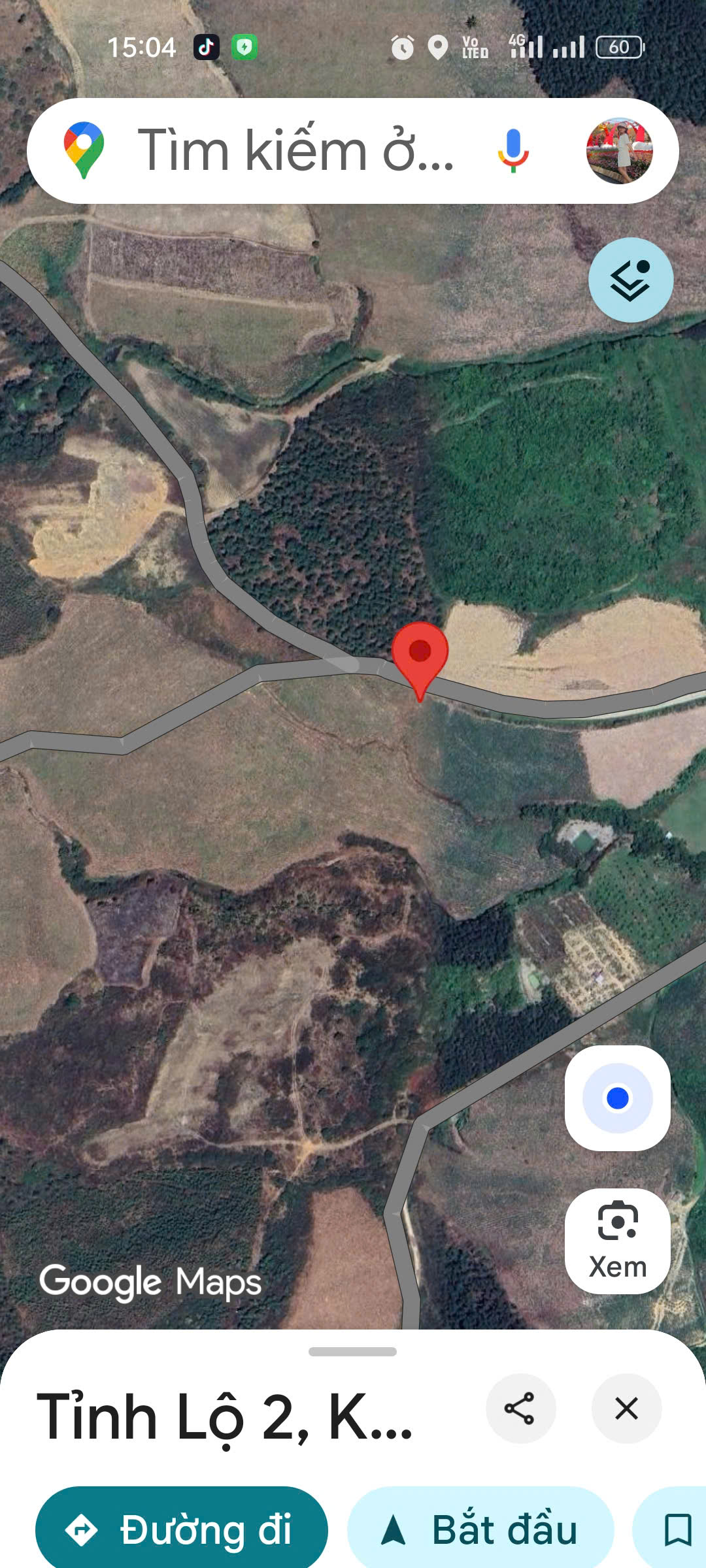Share the Tỉnh Lộ 2 location

point(520,1408)
